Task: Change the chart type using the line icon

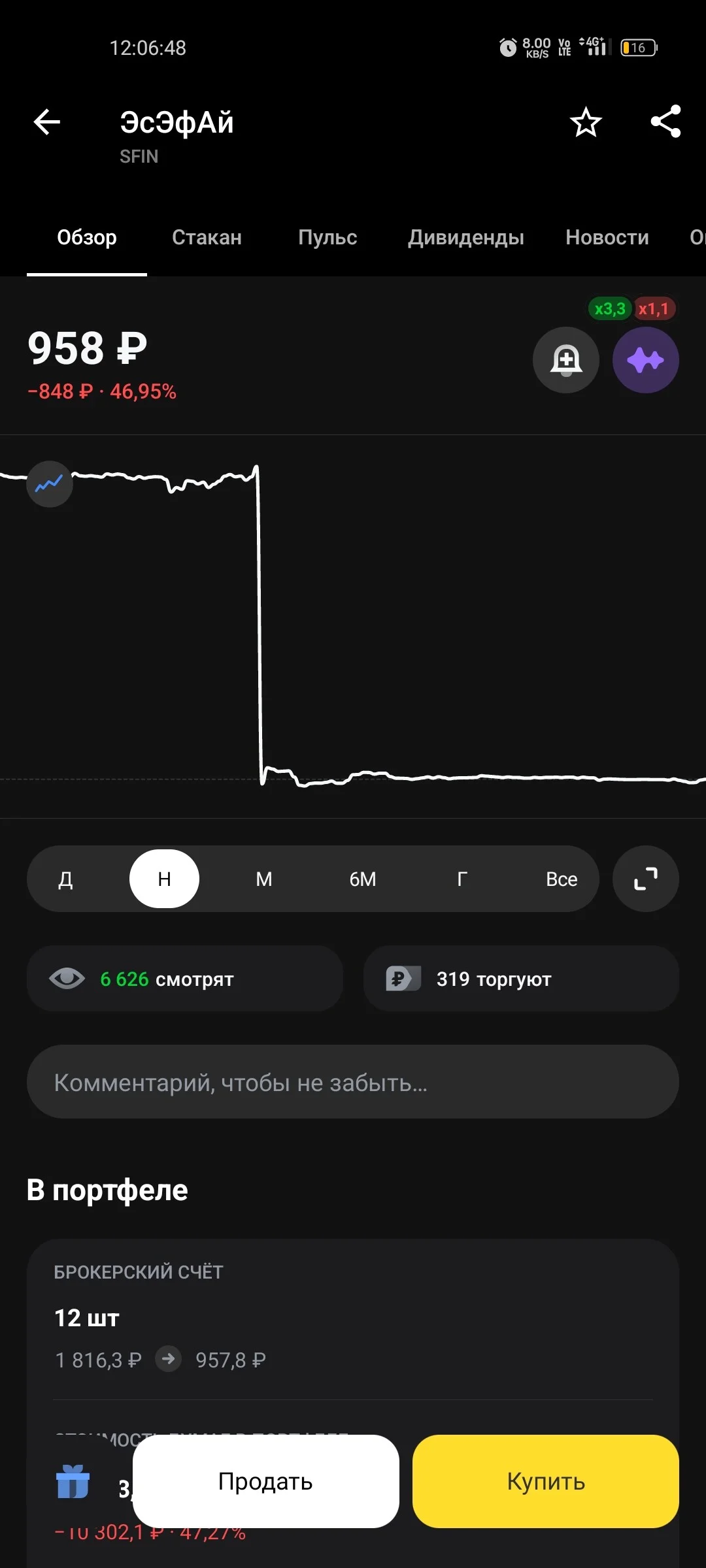Action: click(49, 484)
